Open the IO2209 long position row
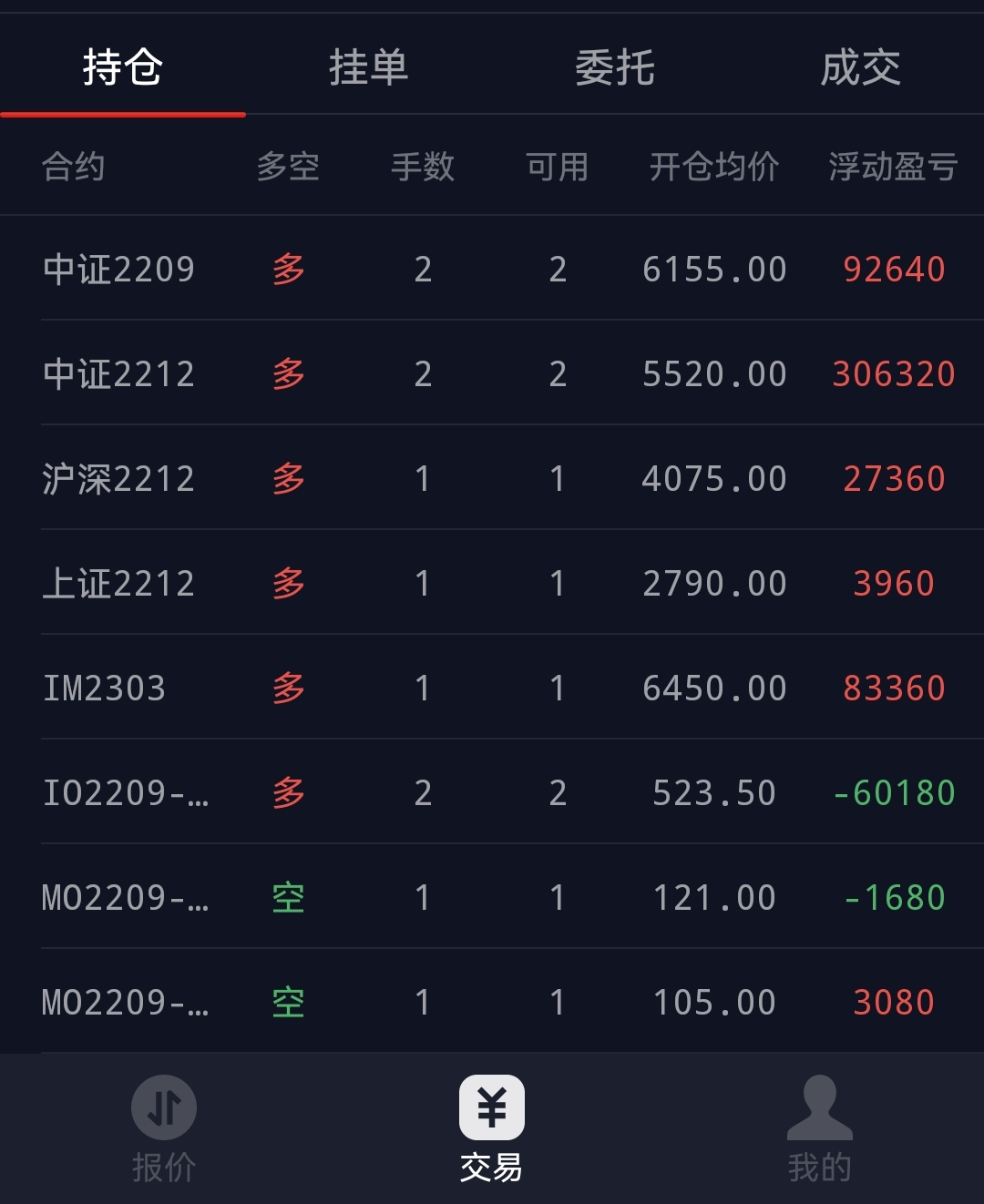Image resolution: width=984 pixels, height=1204 pixels. (492, 792)
